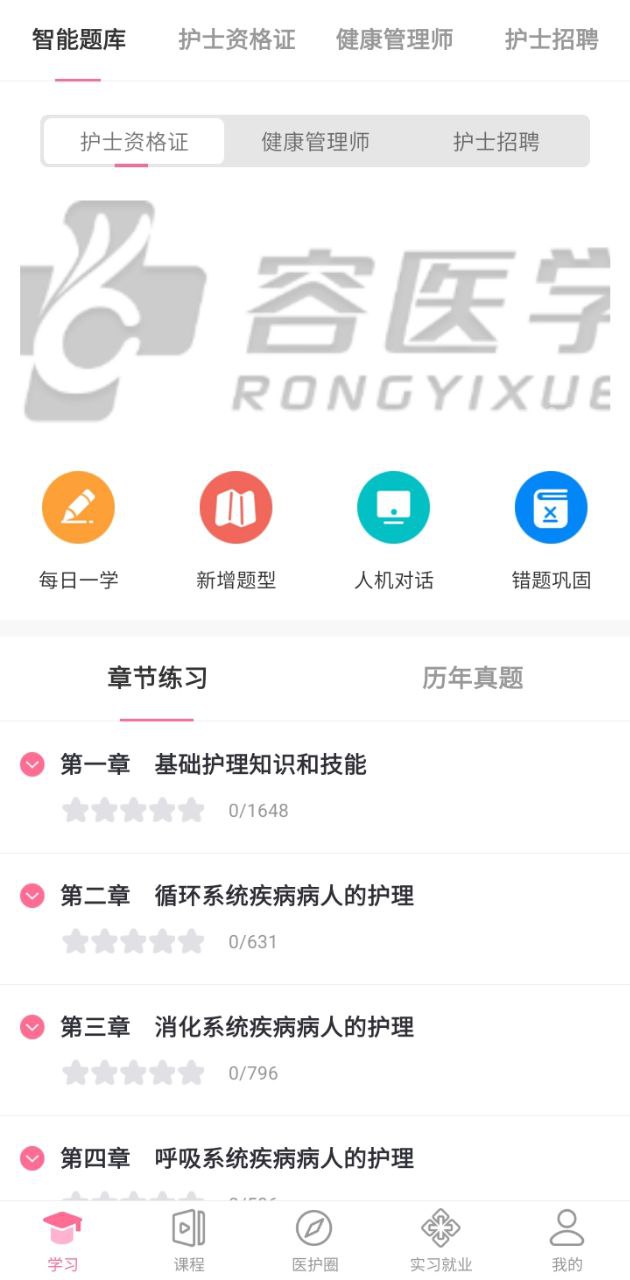The width and height of the screenshot is (630, 1280).
Task: Open the 护士招聘 top tab
Action: pos(551,40)
